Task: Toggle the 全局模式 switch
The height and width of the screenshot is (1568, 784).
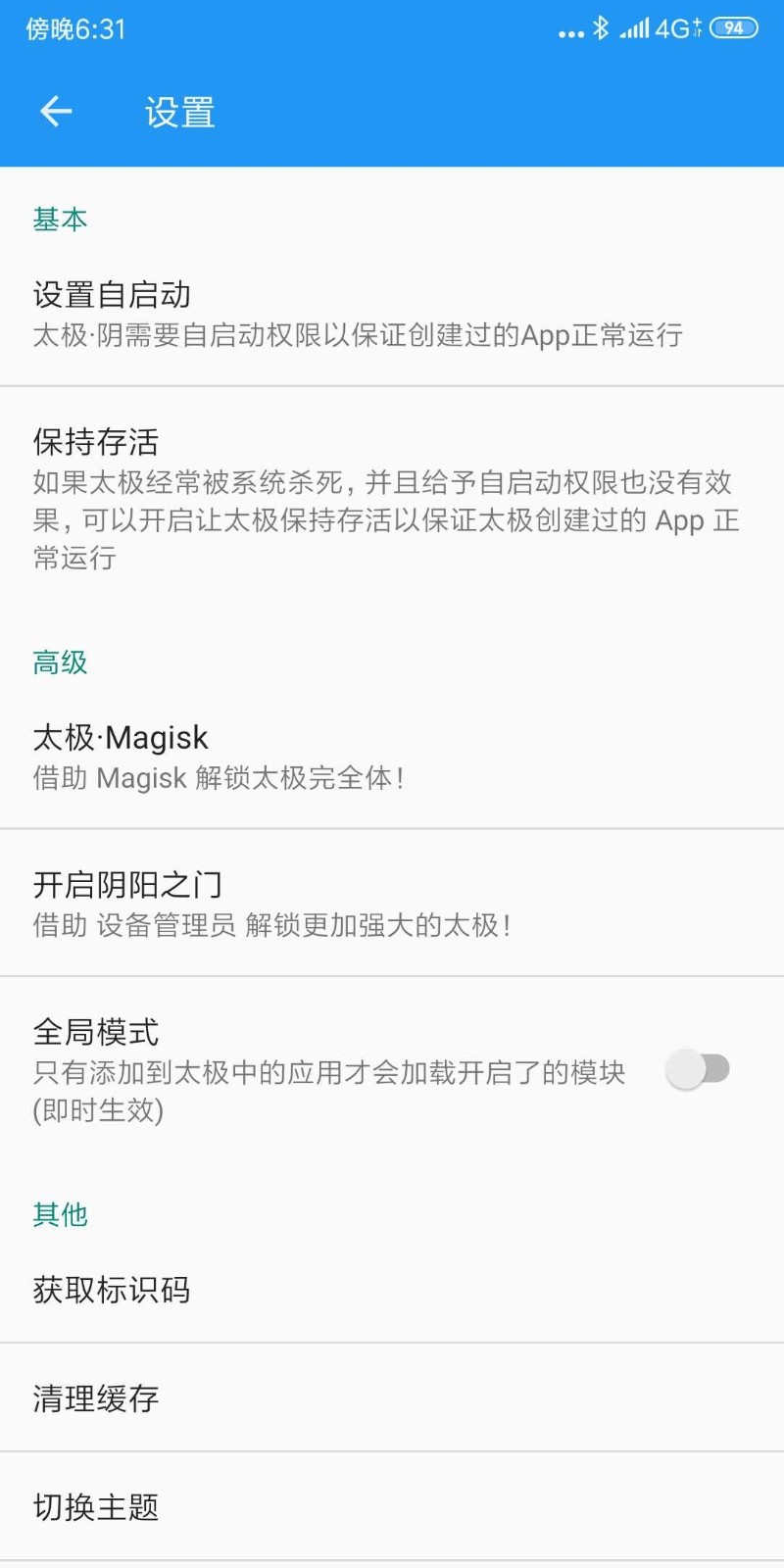Action: (698, 1069)
